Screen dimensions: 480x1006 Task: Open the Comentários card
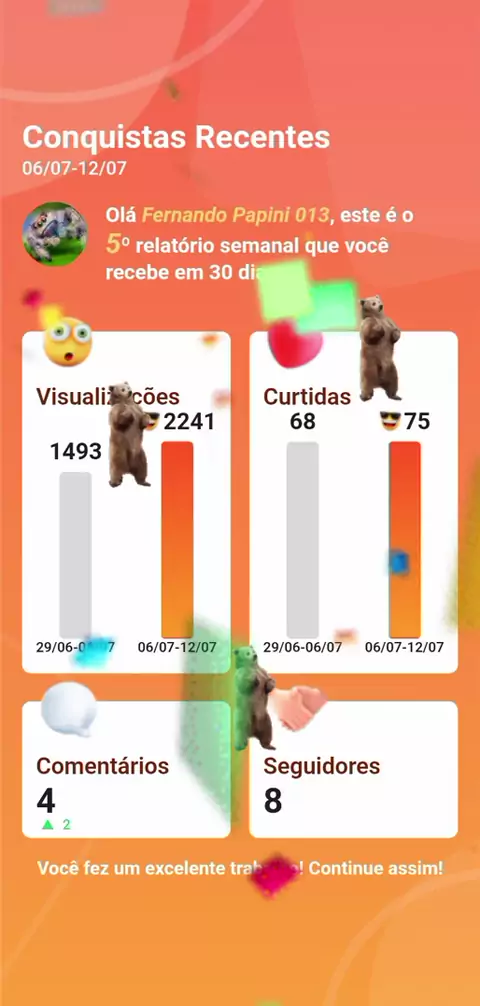tap(126, 769)
